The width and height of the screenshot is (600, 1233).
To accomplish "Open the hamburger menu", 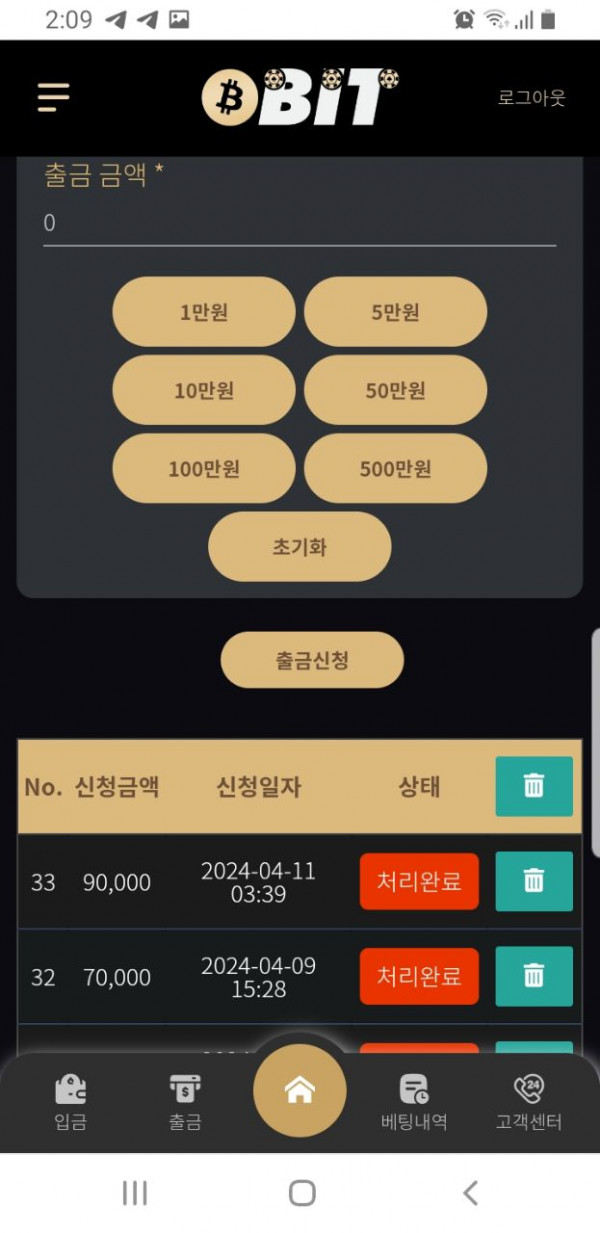I will coord(53,97).
